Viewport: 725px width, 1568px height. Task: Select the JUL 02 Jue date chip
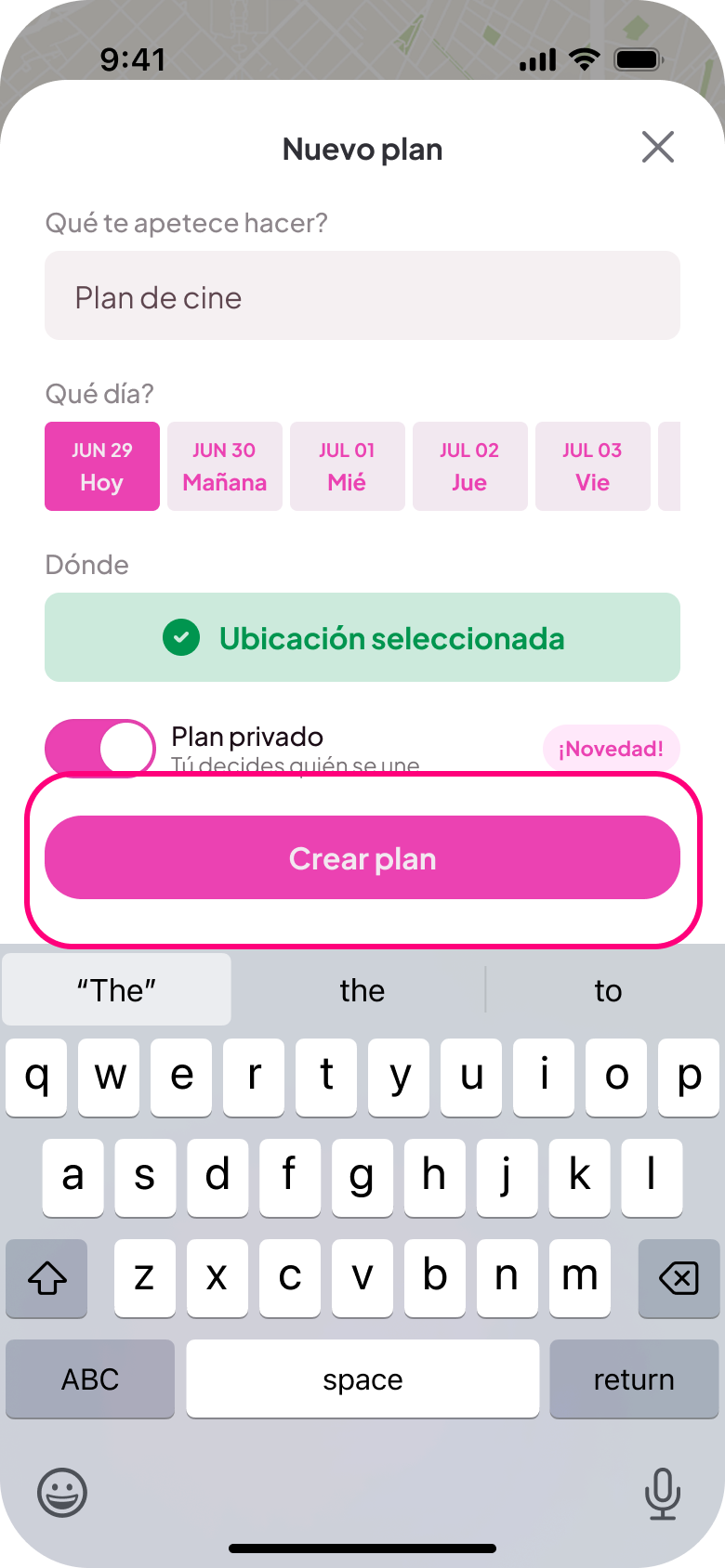(x=469, y=466)
